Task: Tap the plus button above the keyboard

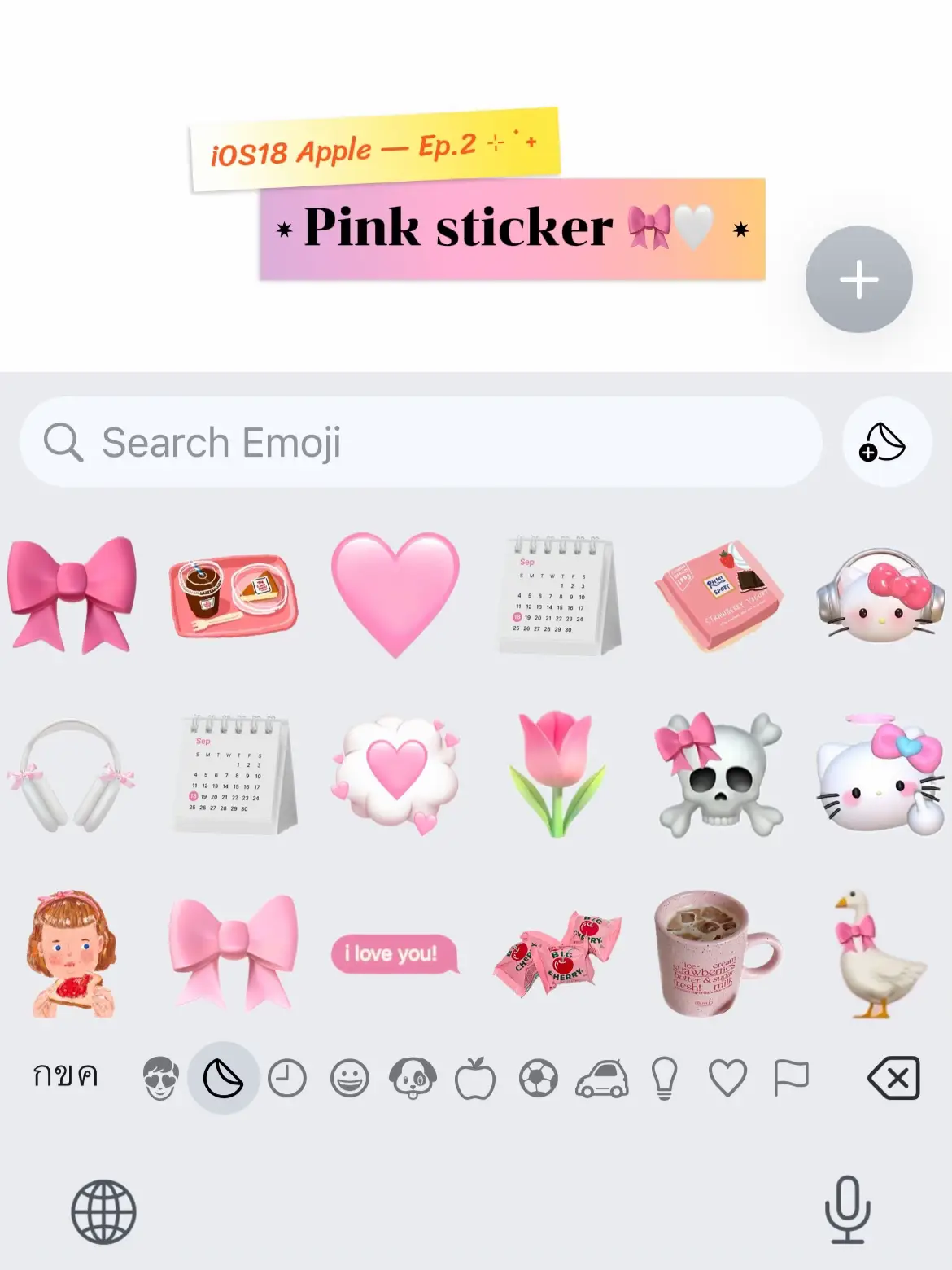Action: pos(858,280)
